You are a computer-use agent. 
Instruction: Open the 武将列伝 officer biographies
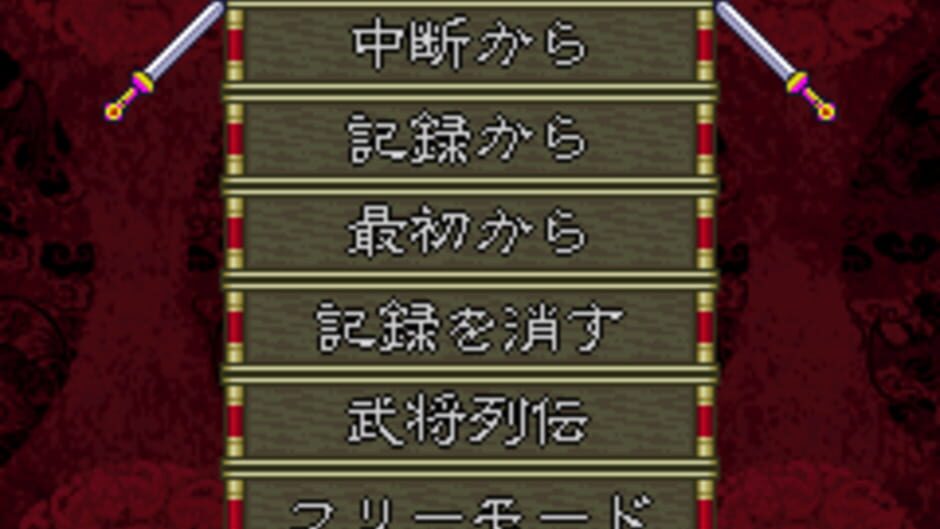pyautogui.click(x=469, y=420)
